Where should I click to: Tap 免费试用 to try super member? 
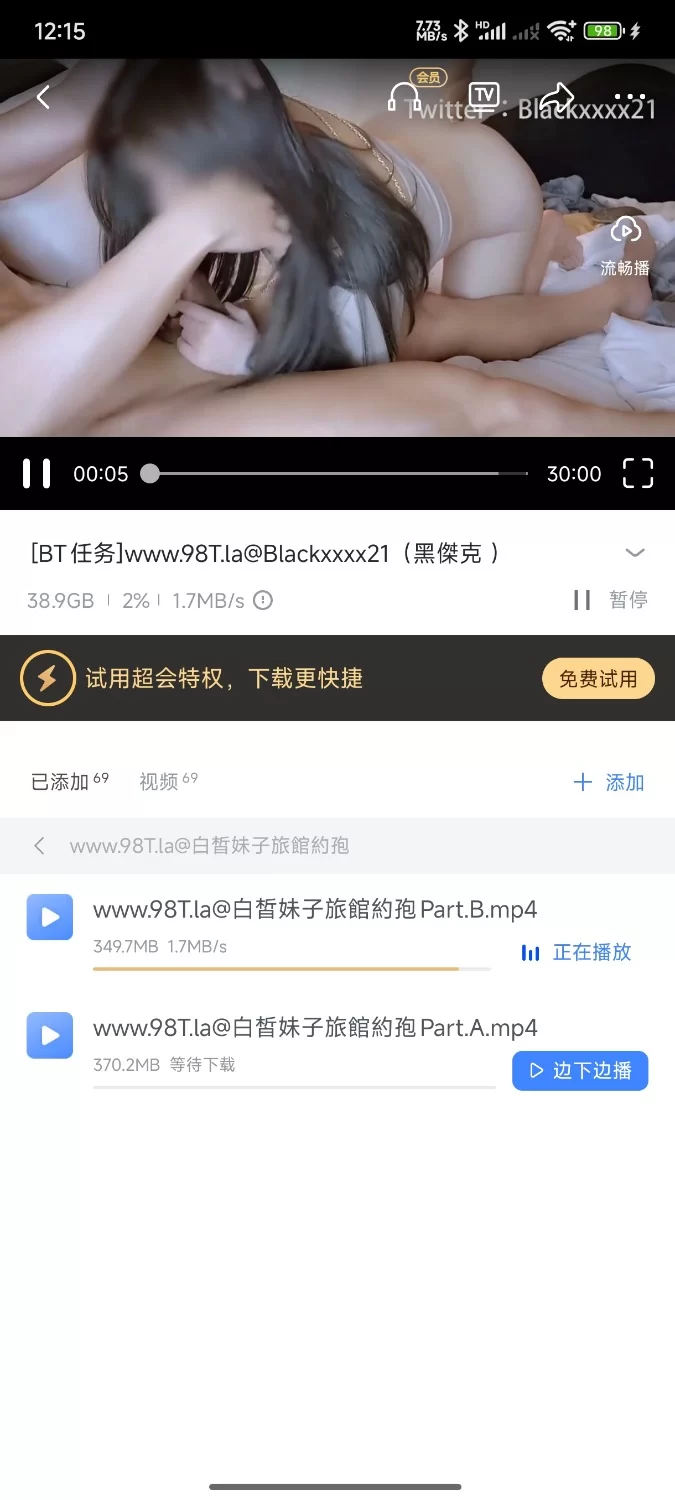[598, 679]
